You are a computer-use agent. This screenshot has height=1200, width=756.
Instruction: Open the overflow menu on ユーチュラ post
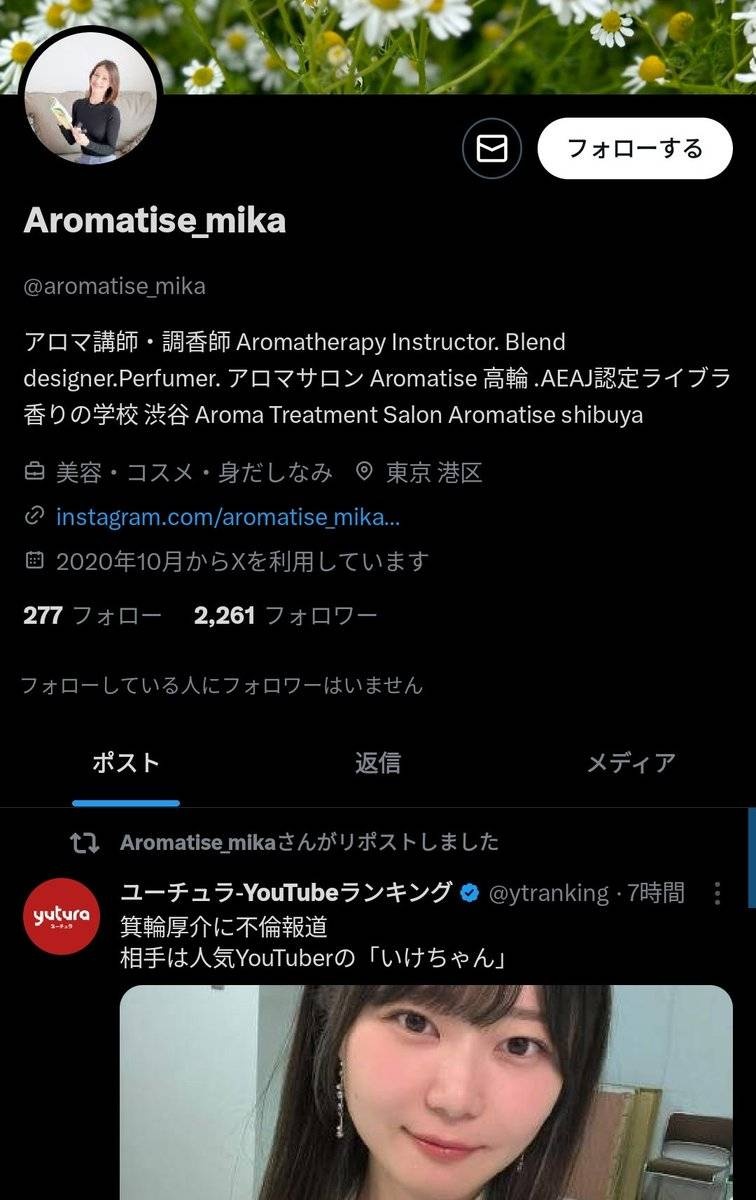[x=717, y=893]
